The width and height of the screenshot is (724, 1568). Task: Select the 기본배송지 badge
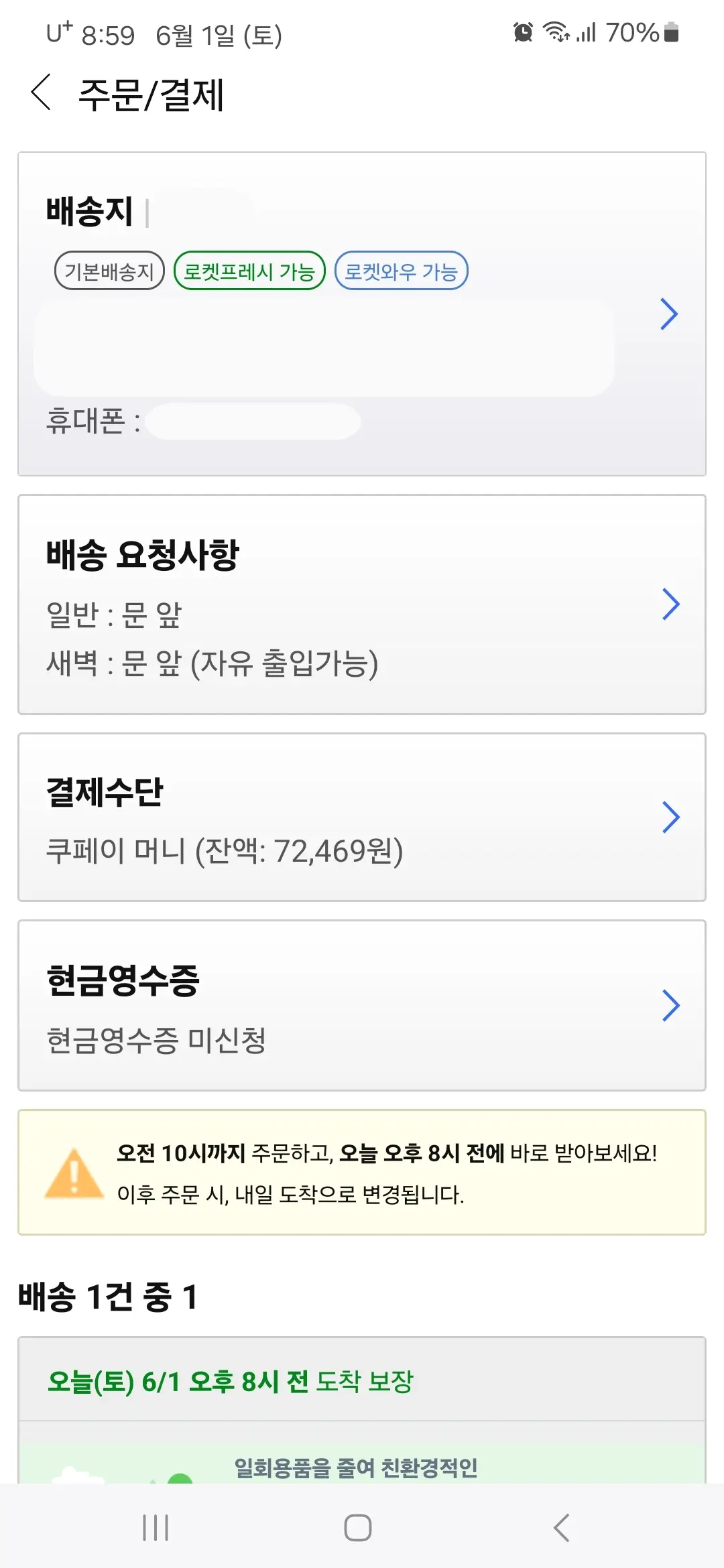tap(109, 271)
